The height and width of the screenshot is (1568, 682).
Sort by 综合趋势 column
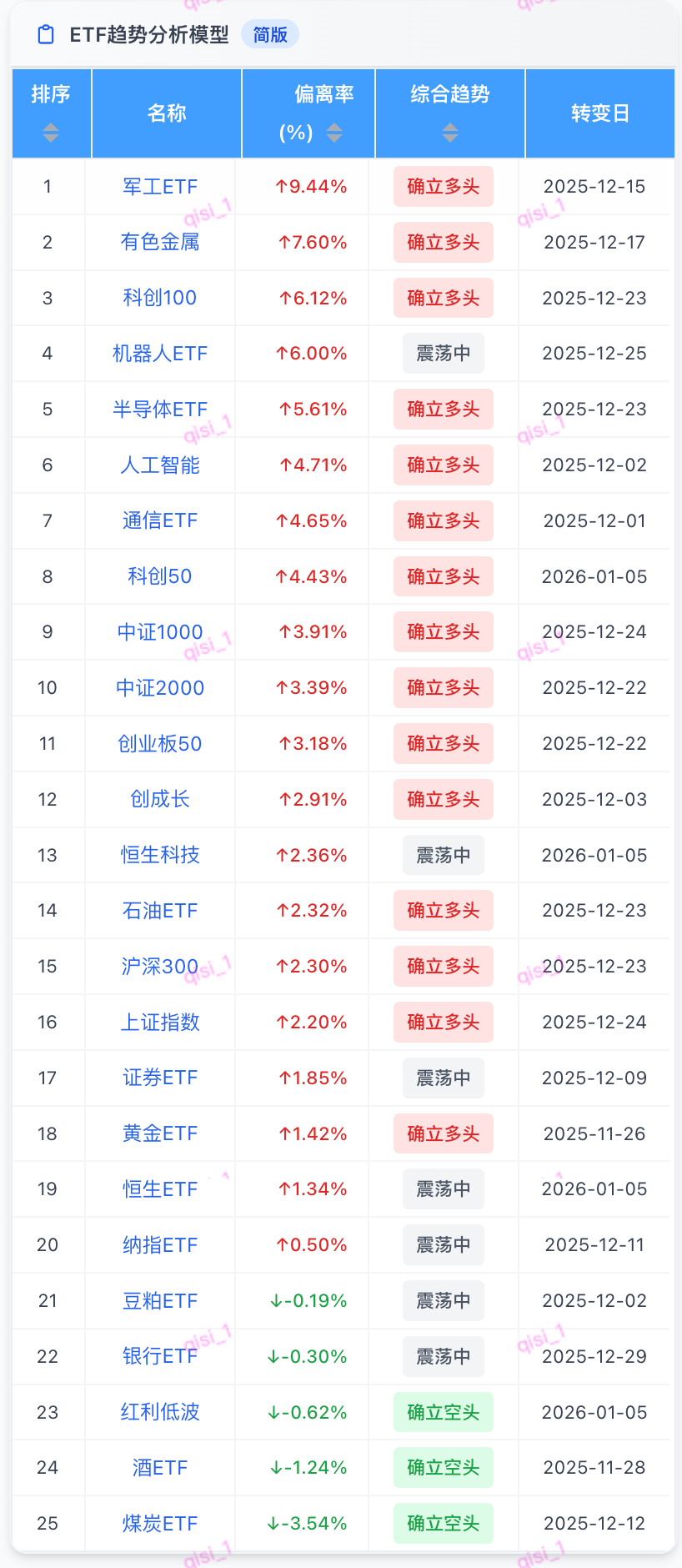[449, 132]
